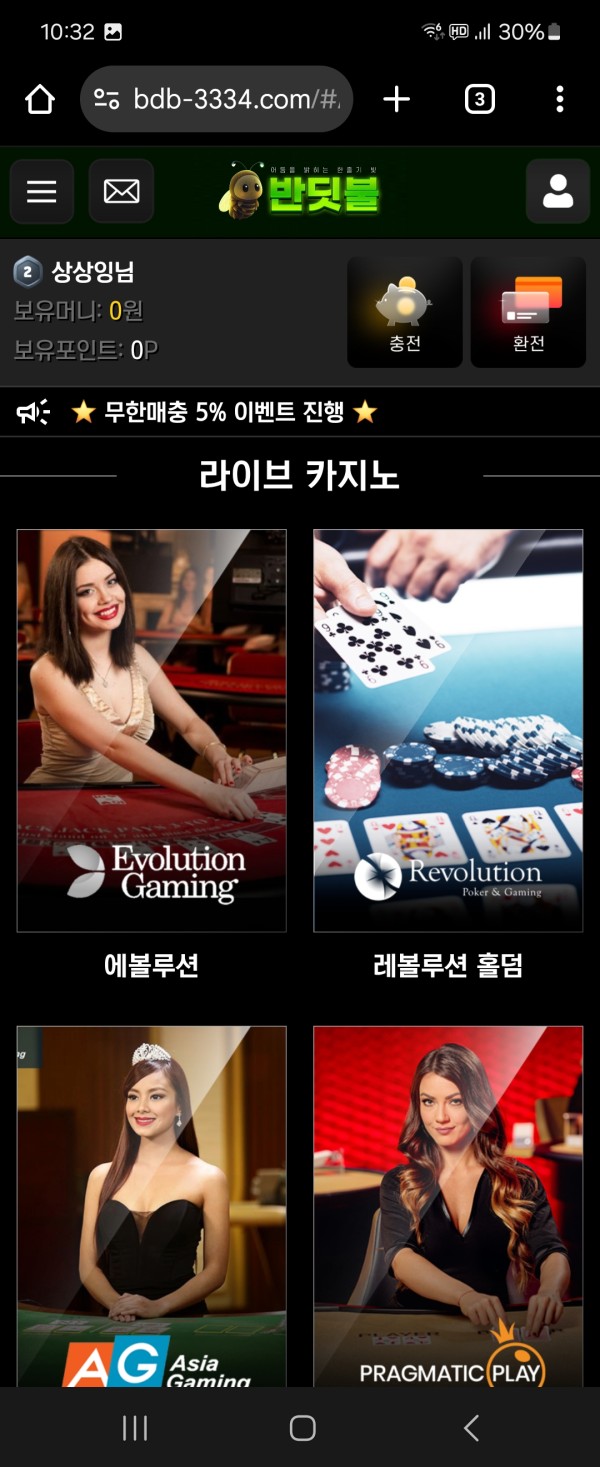
Task: Tap the system back button
Action: click(x=471, y=1427)
